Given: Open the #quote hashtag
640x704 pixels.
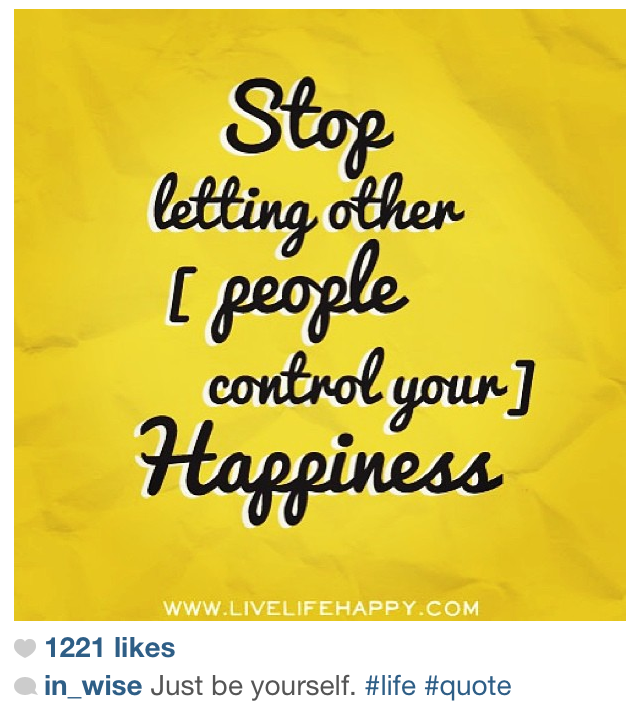Looking at the screenshot, I should [471, 686].
